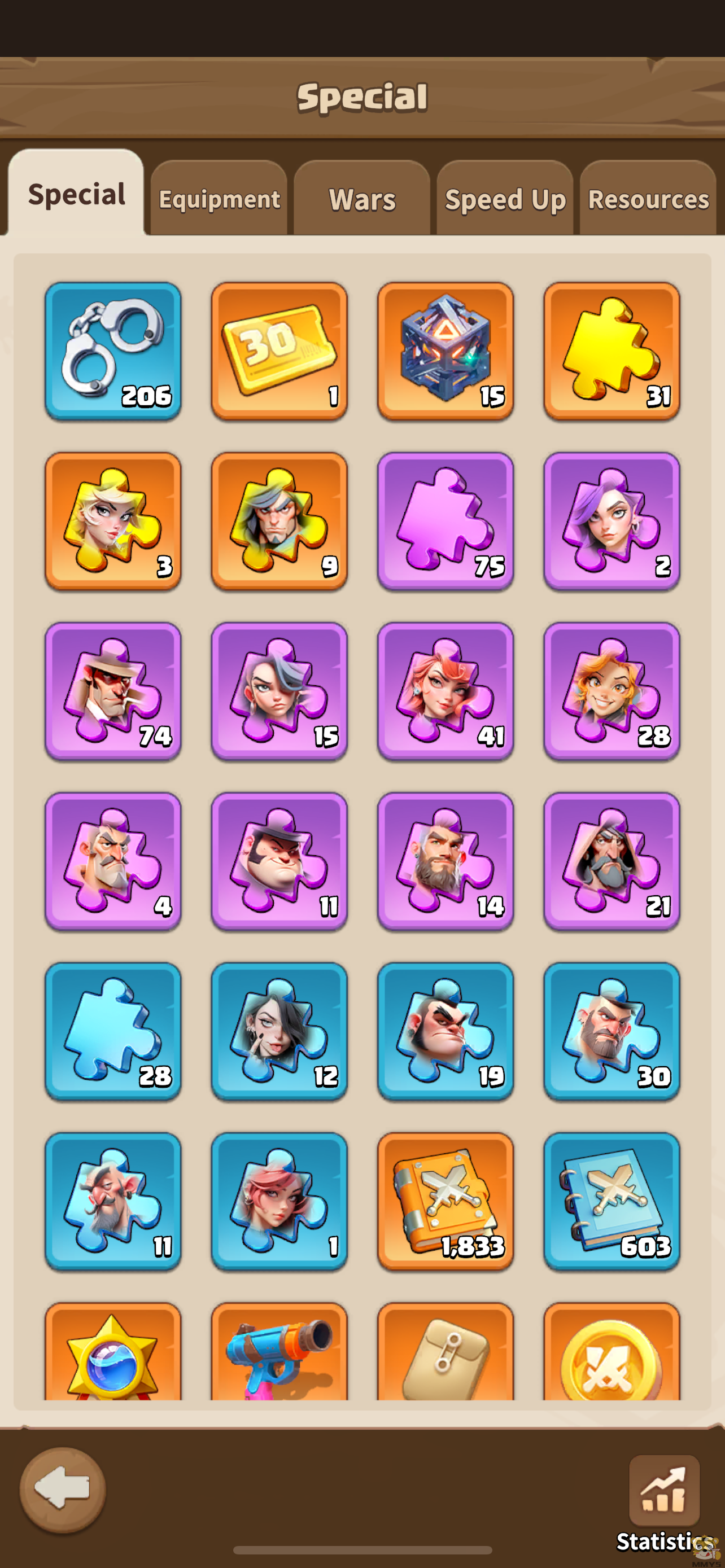725x1568 pixels.
Task: Open the star badge item
Action: [113, 1352]
